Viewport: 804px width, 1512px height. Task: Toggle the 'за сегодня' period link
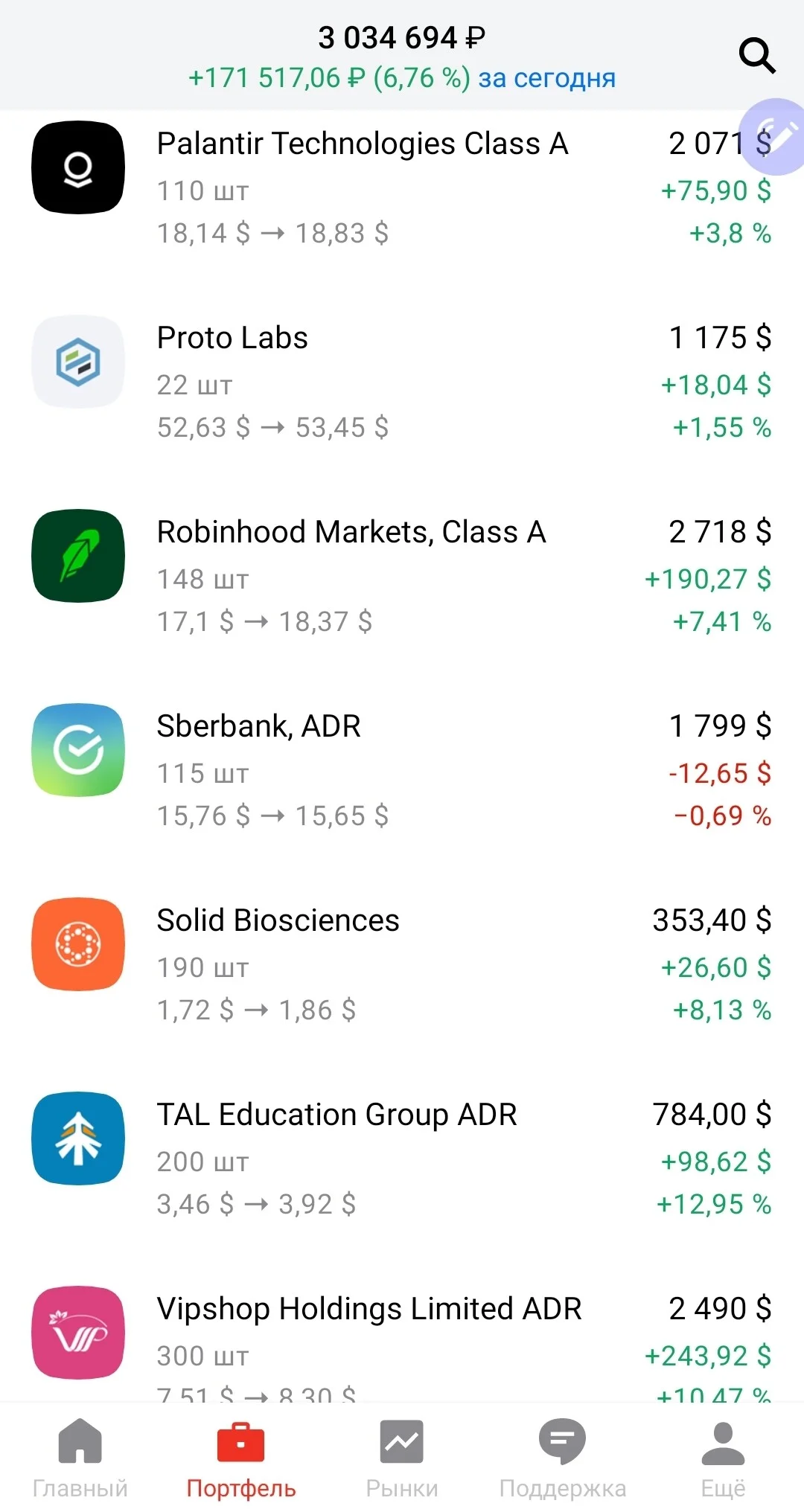(x=547, y=78)
